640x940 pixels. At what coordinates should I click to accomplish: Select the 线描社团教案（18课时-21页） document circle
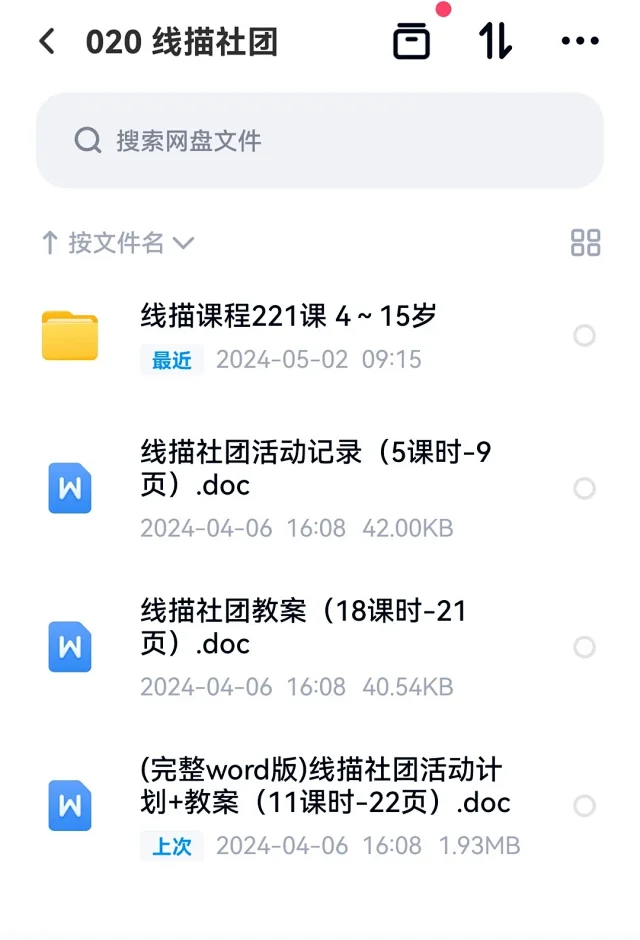tap(584, 647)
